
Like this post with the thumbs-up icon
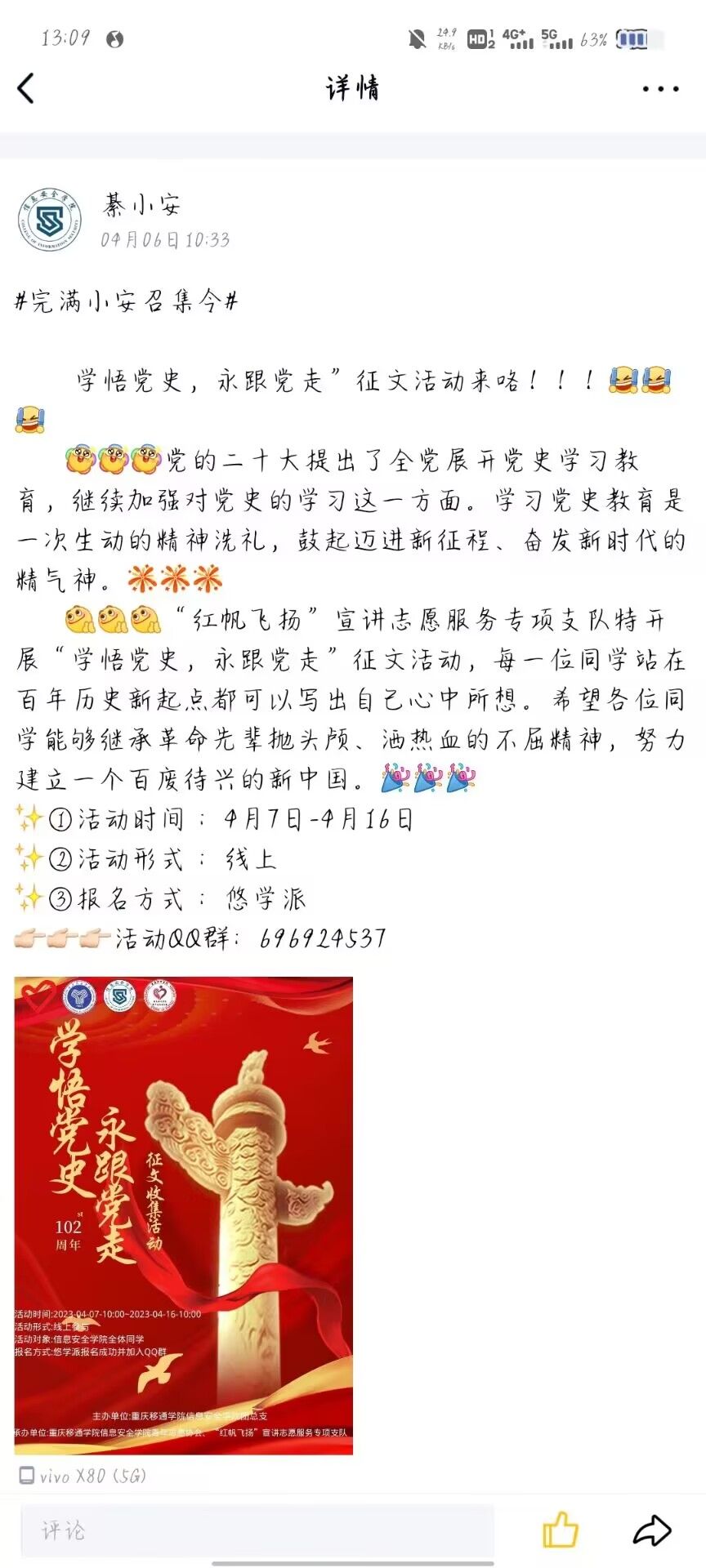[560, 1530]
